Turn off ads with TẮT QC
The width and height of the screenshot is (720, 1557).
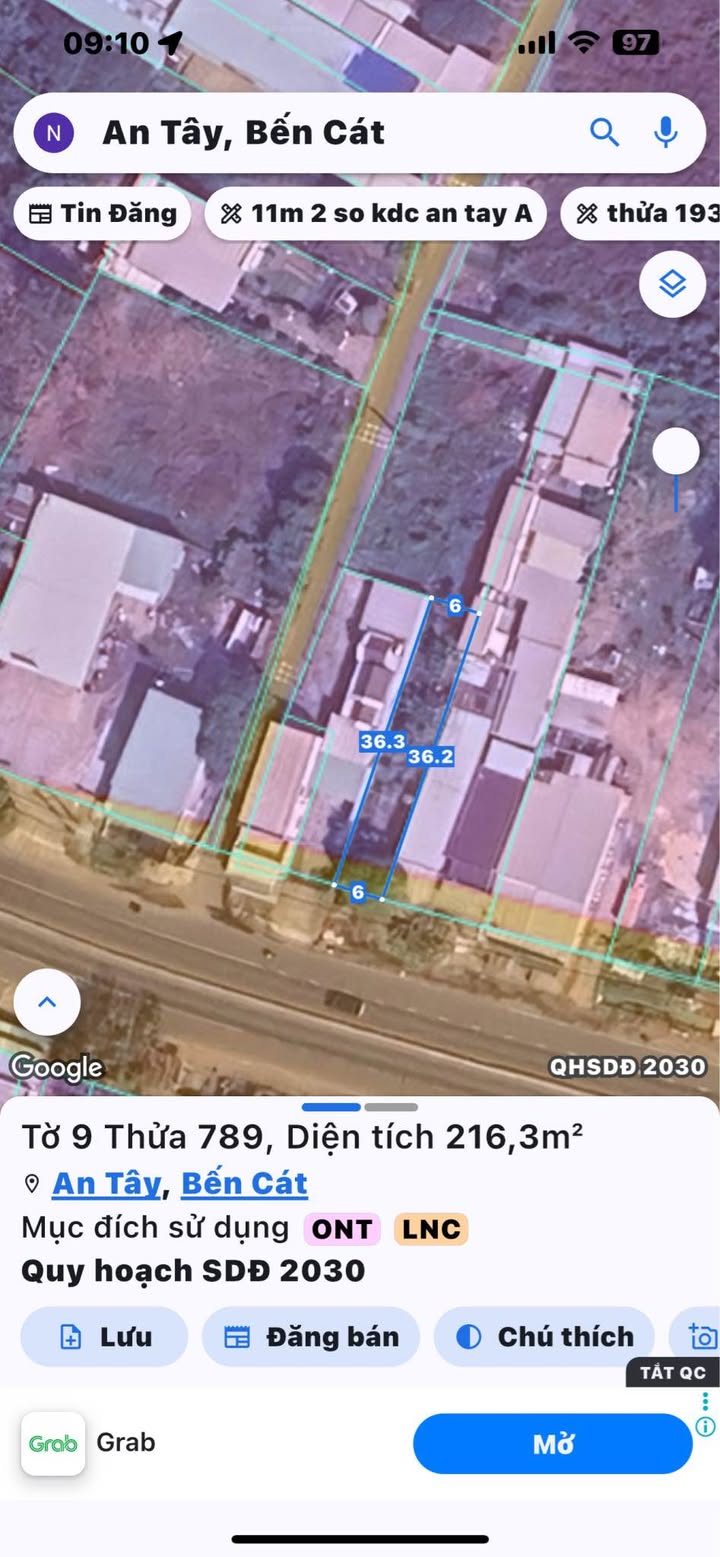pyautogui.click(x=673, y=1372)
